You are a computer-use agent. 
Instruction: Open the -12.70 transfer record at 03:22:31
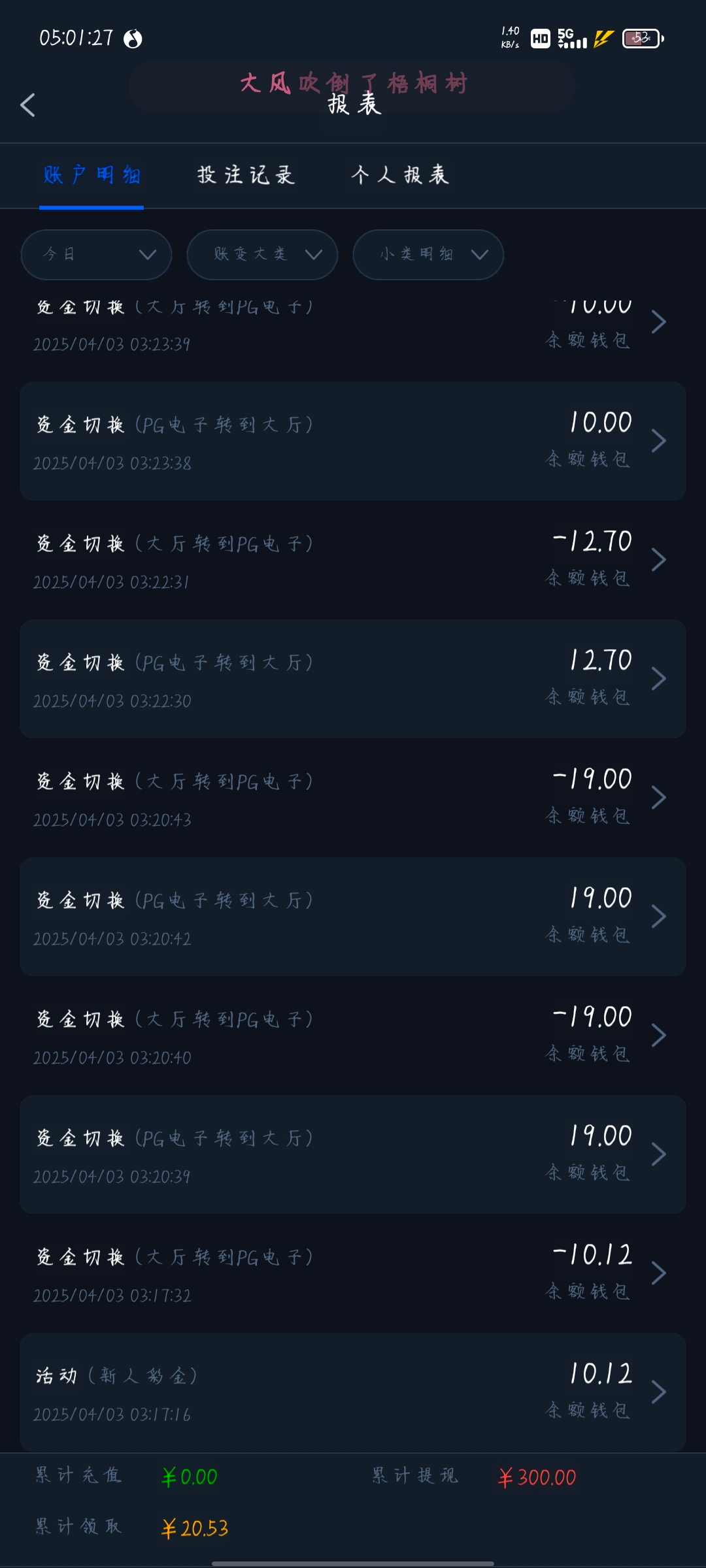coord(353,561)
